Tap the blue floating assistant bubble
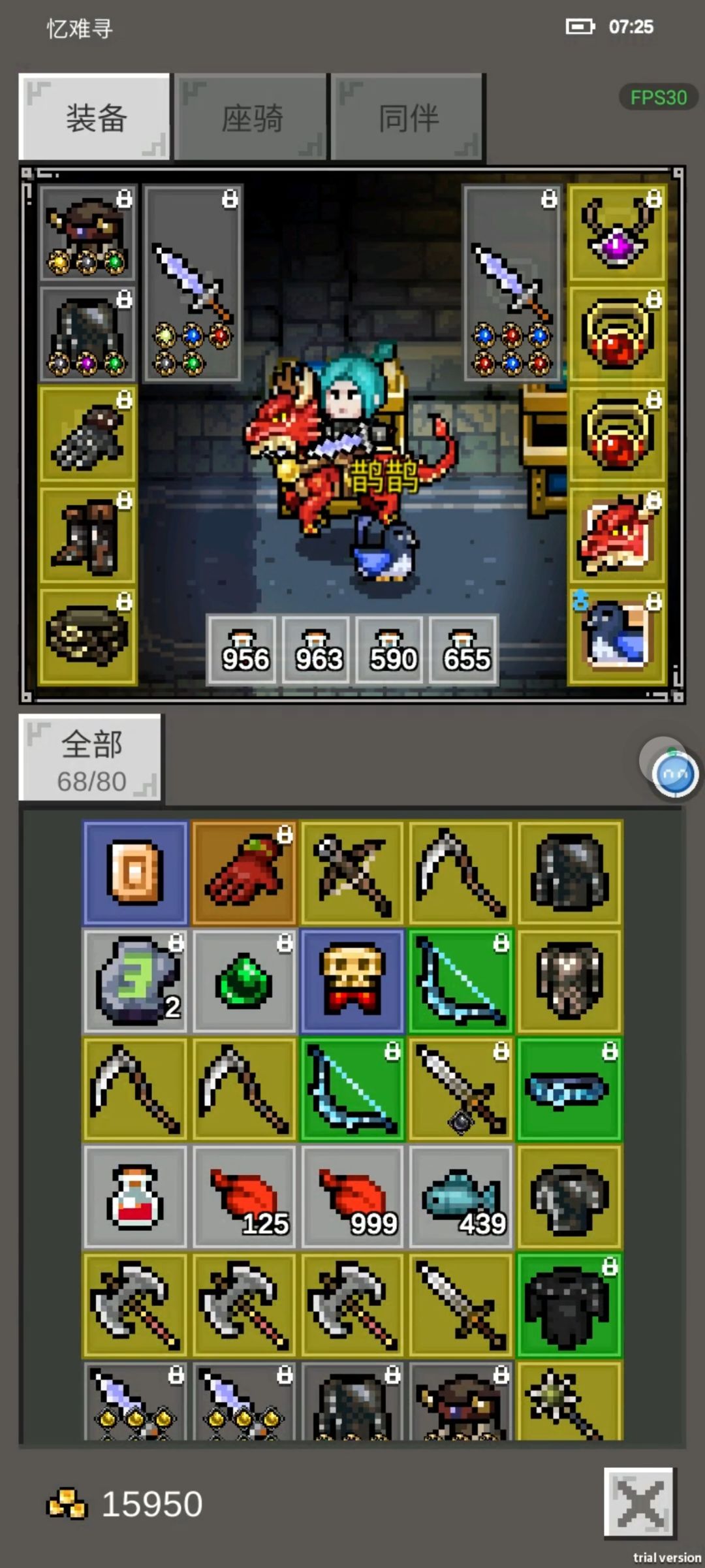Image resolution: width=705 pixels, height=1568 pixels. coord(674,775)
